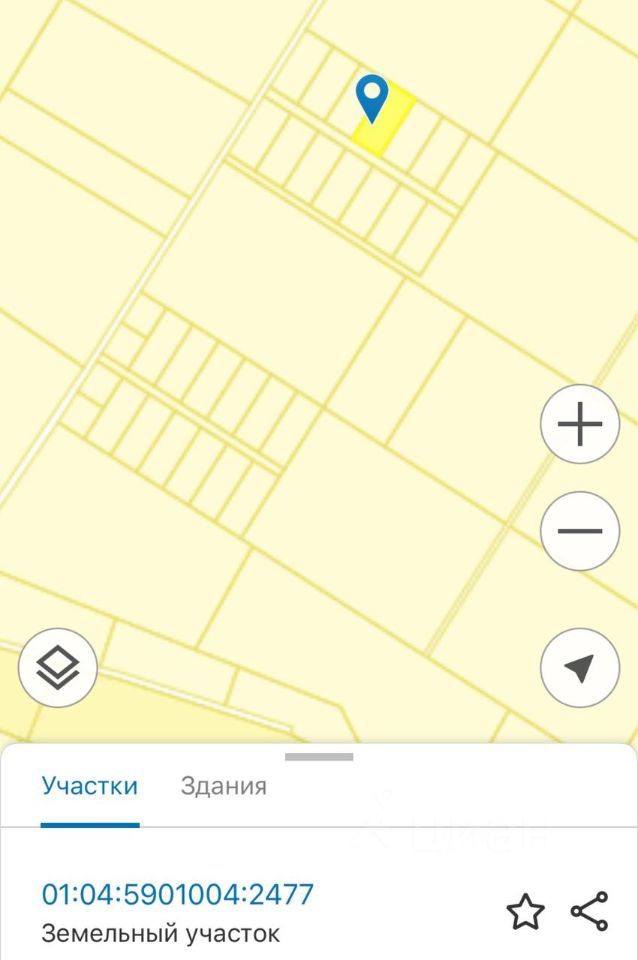Select the Участки tab

coord(89,786)
